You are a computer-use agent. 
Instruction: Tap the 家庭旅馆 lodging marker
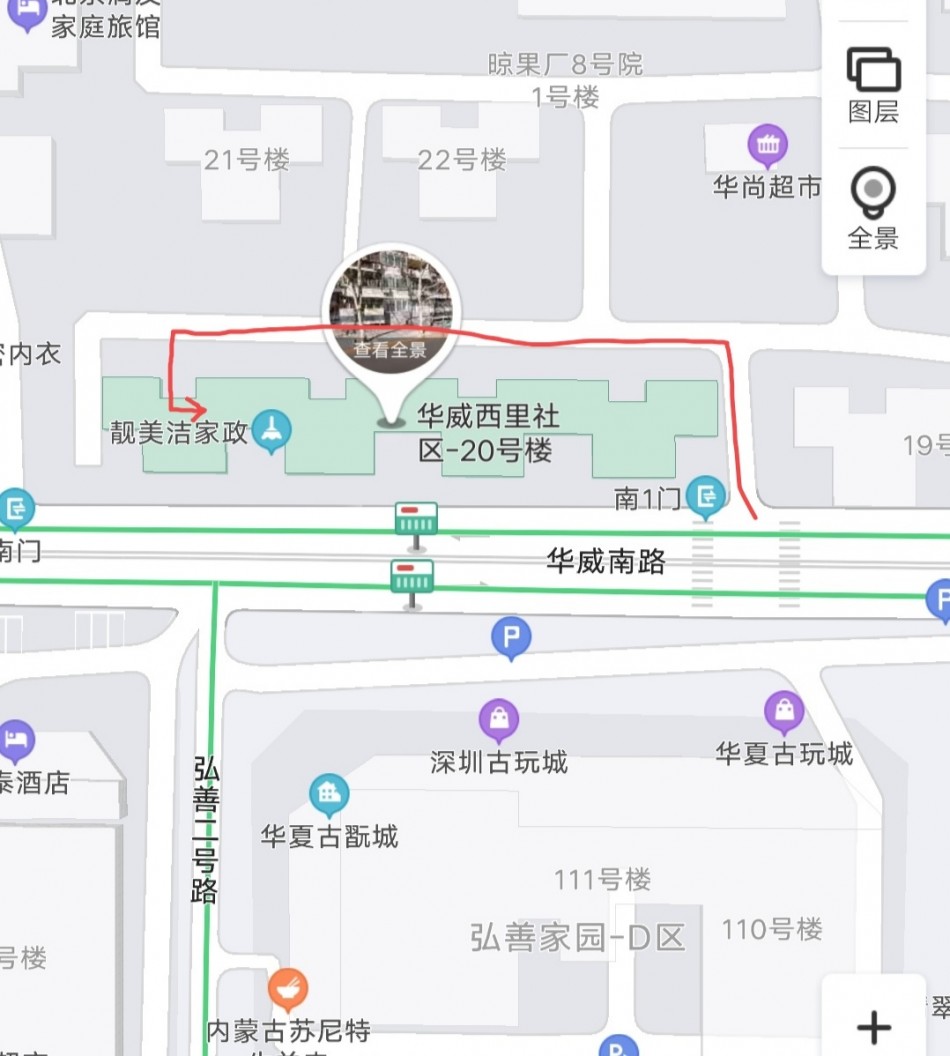(x=28, y=12)
